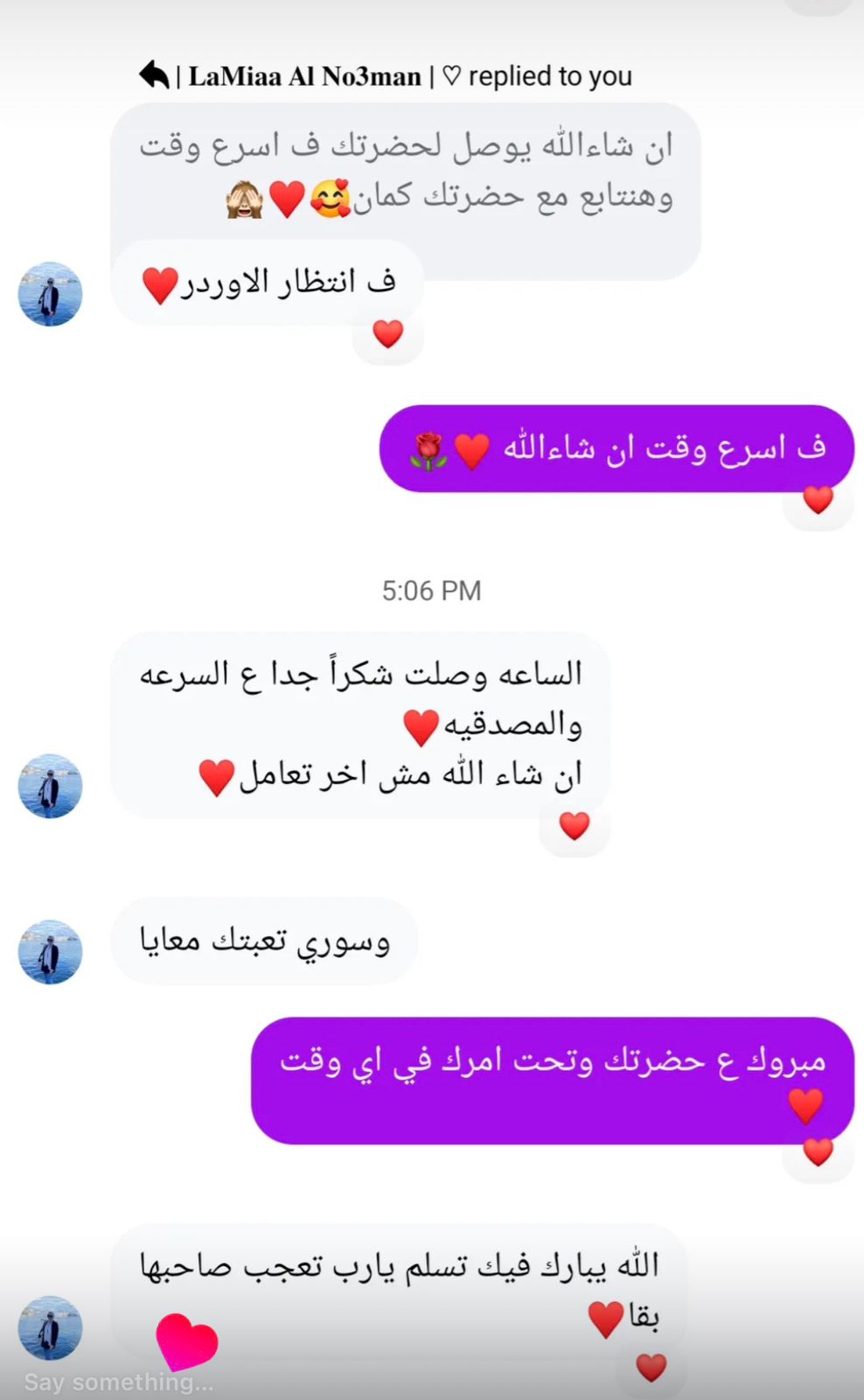
Task: Tap the "Say something..." comment field
Action: pos(119,1382)
